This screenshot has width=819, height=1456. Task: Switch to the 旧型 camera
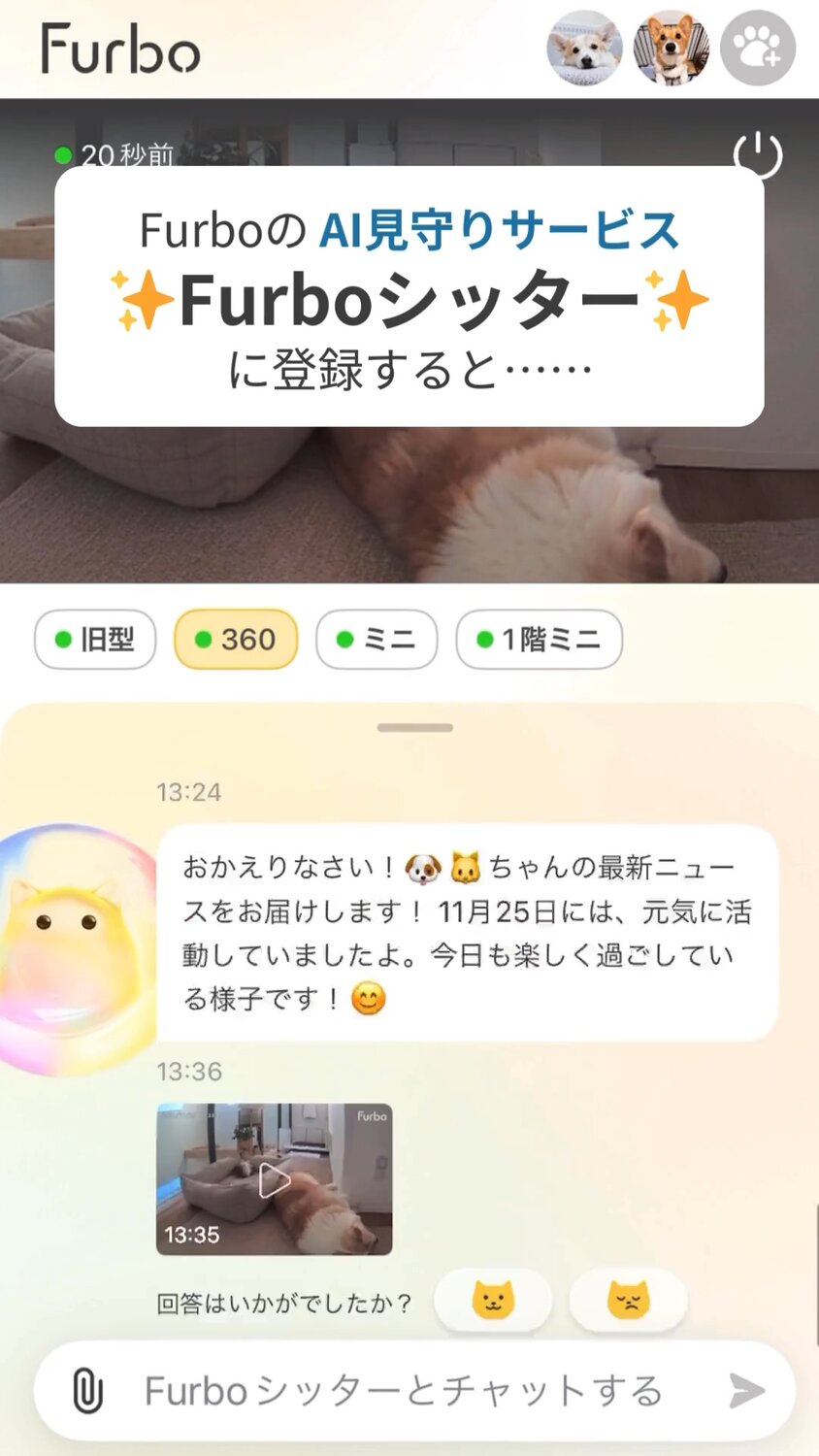95,640
